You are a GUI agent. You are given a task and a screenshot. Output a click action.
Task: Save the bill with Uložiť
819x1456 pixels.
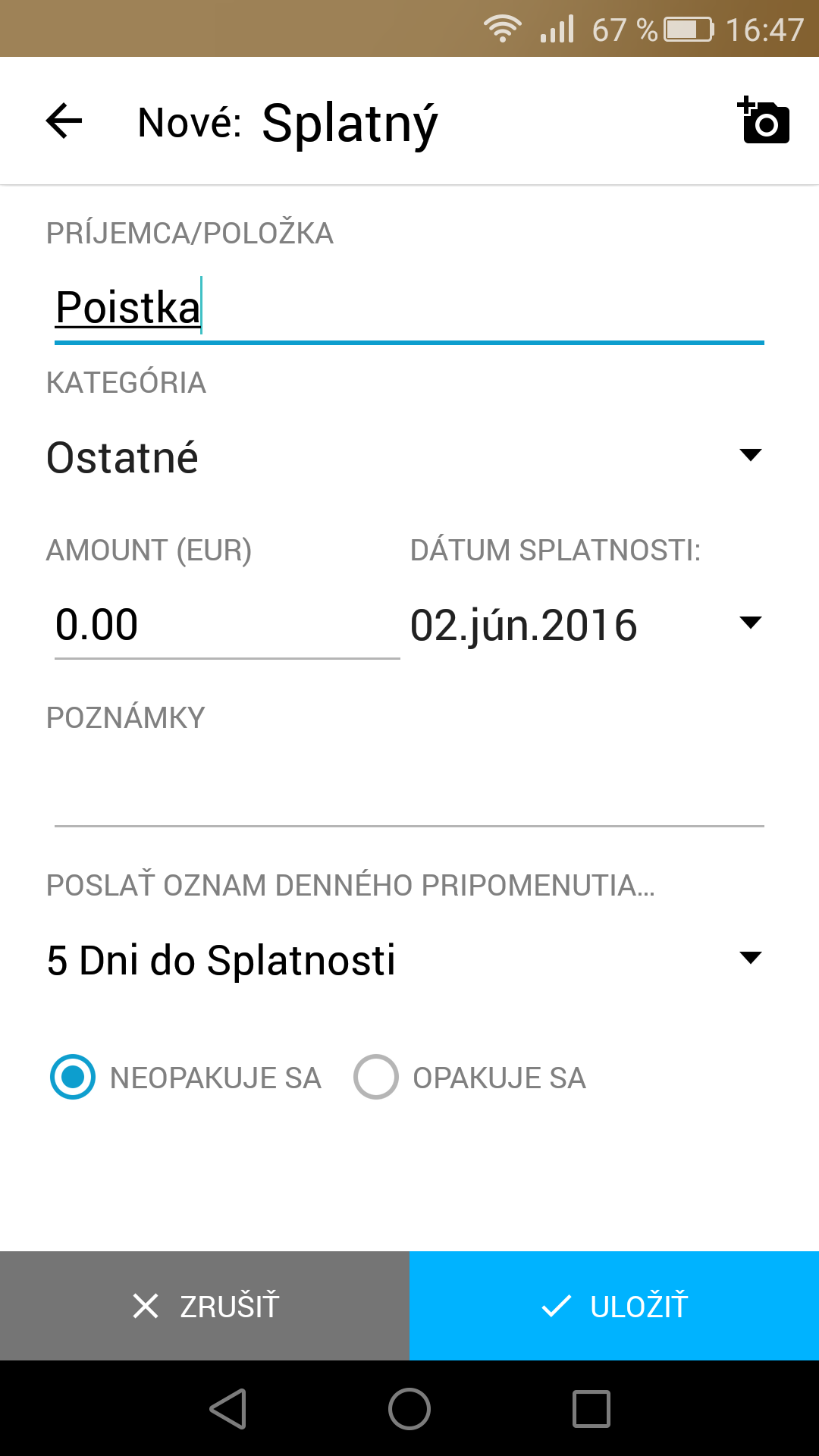pos(614,1306)
